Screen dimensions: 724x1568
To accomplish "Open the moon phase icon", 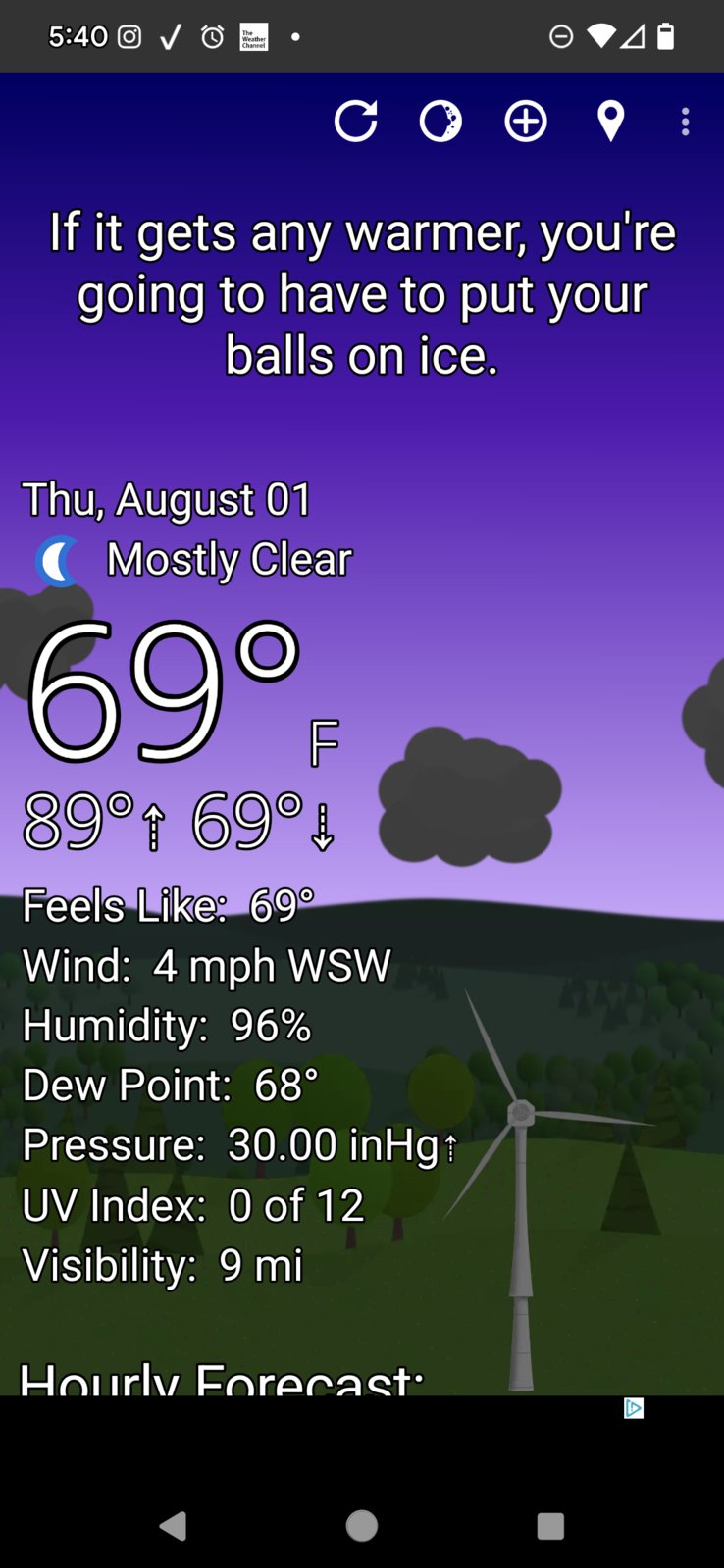I will point(440,122).
